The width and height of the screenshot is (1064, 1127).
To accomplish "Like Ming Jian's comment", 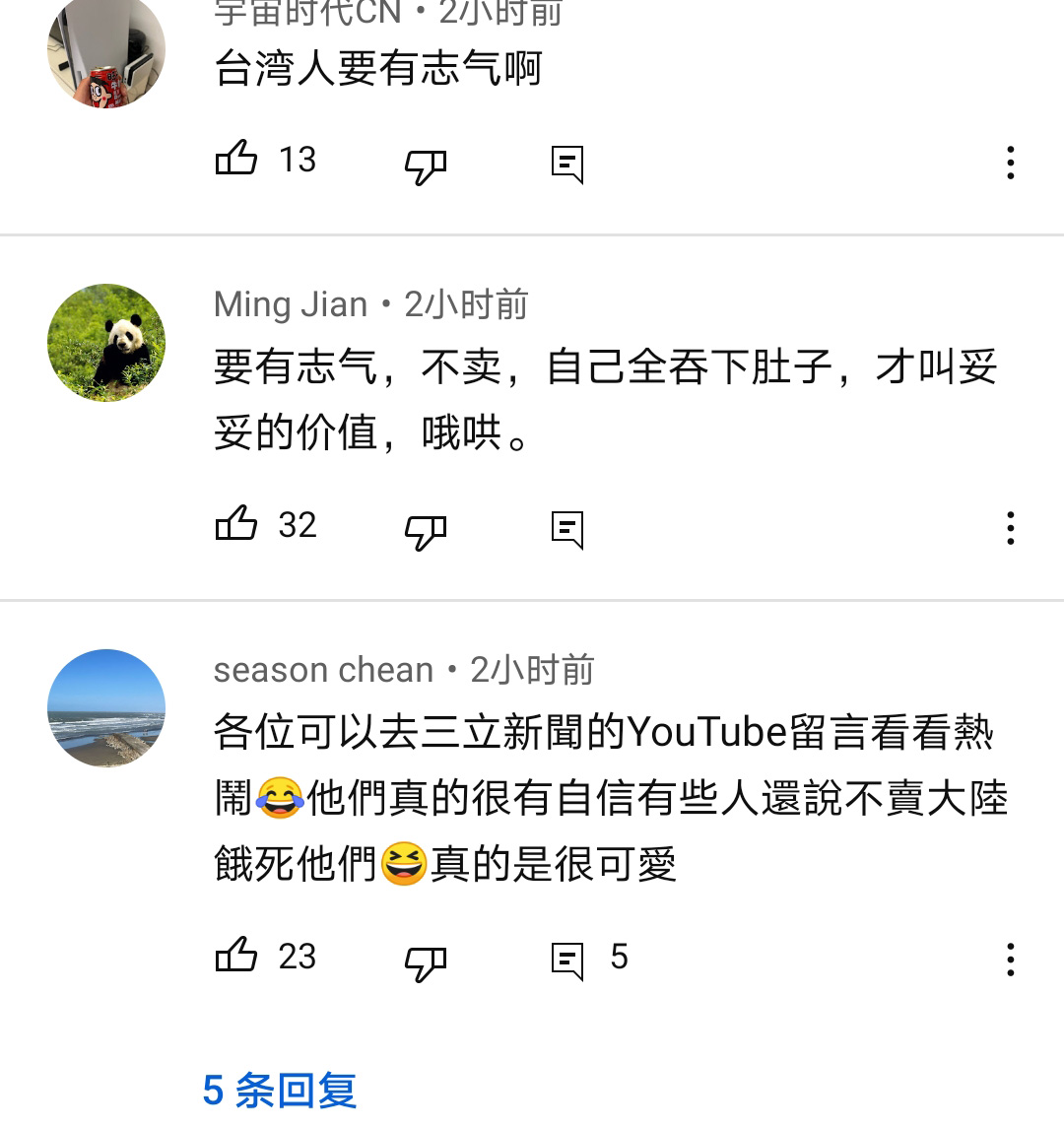I will pyautogui.click(x=236, y=524).
